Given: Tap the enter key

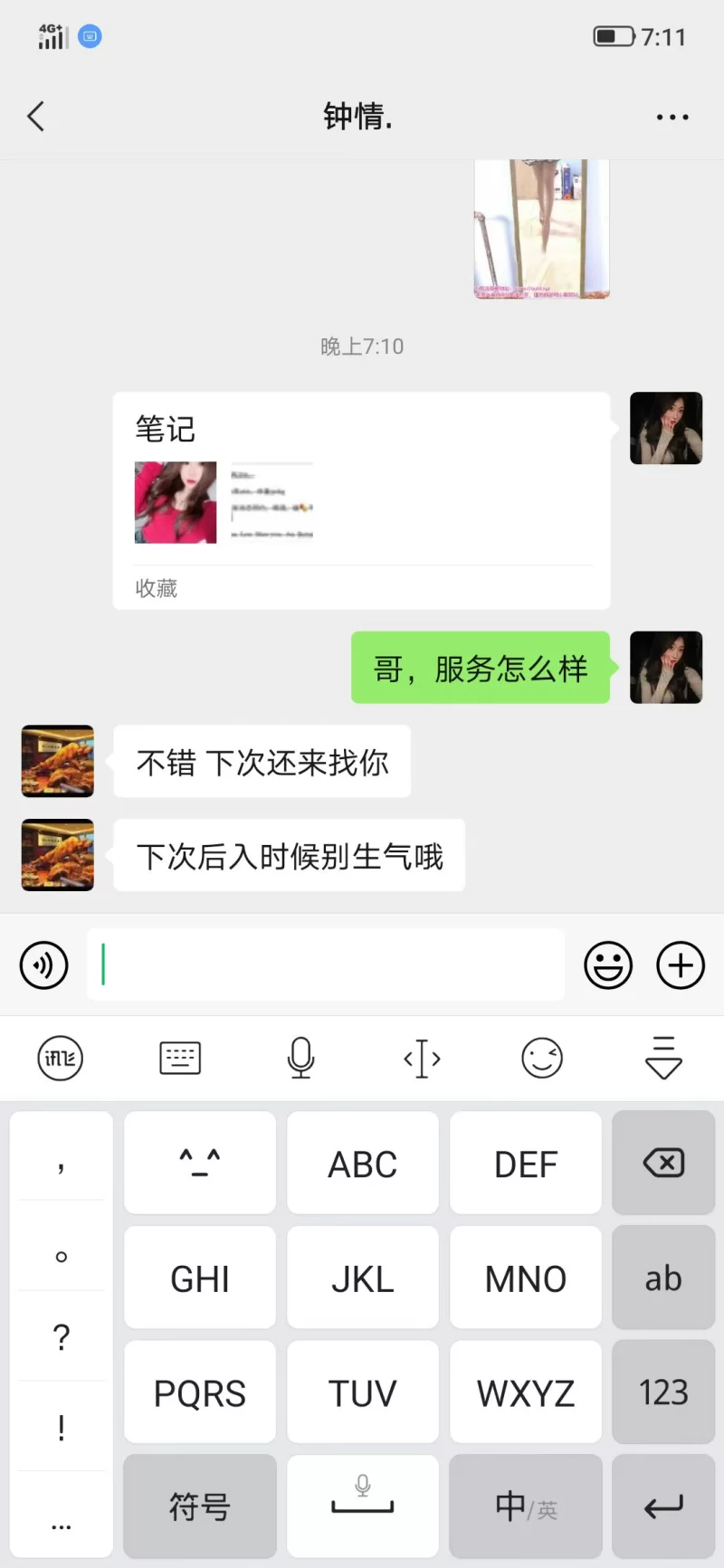Looking at the screenshot, I should point(663,1506).
